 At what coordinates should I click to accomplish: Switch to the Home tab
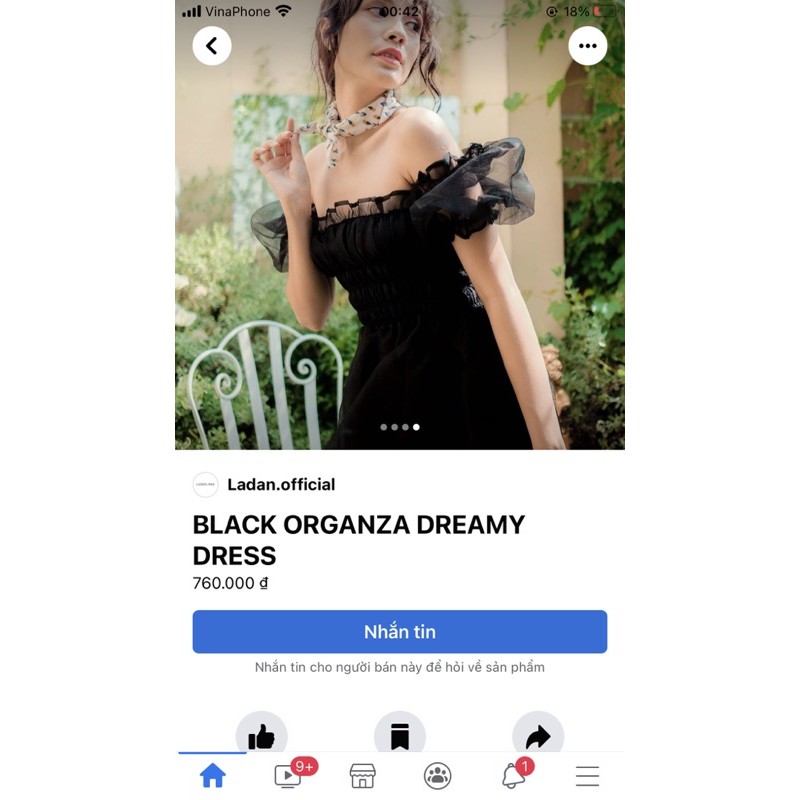pos(212,776)
